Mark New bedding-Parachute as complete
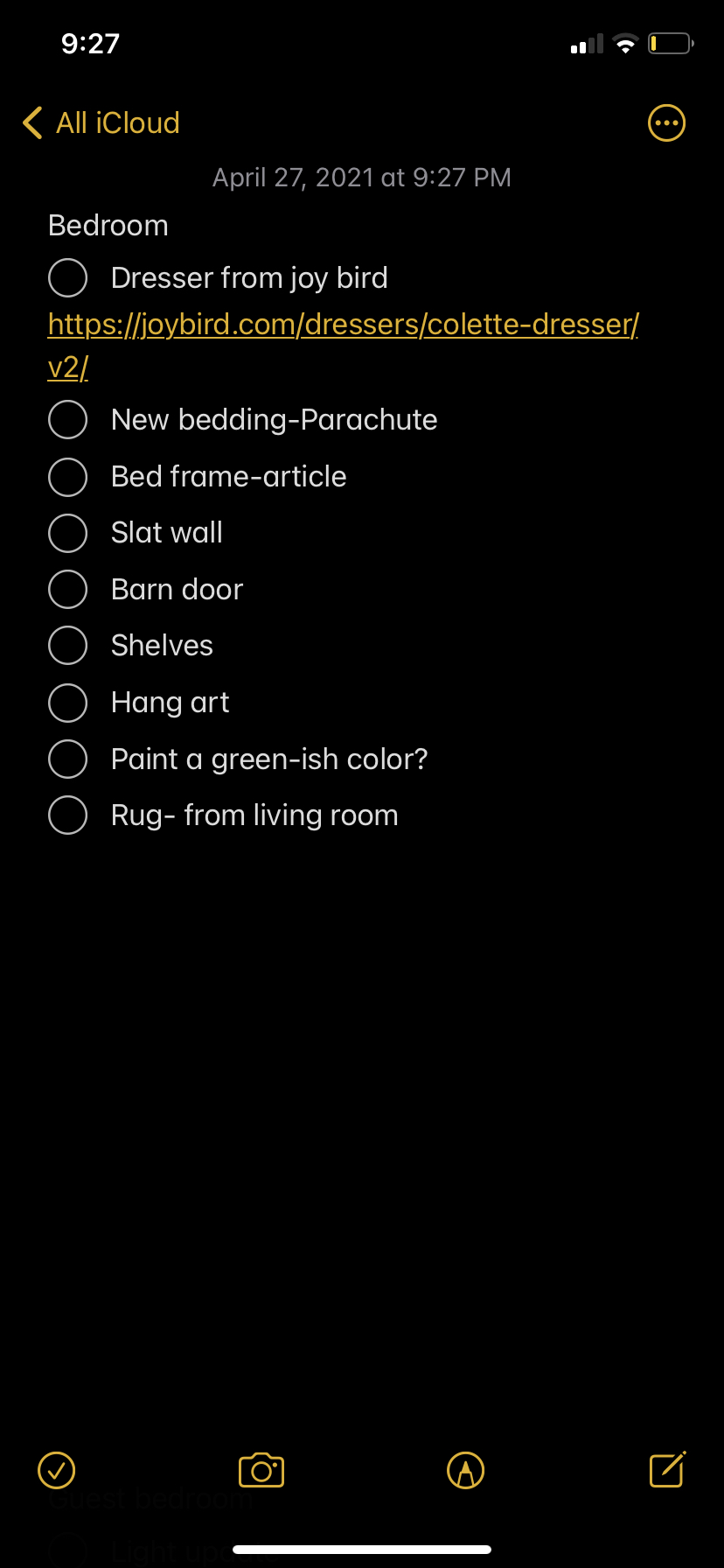724x1568 pixels. (67, 419)
